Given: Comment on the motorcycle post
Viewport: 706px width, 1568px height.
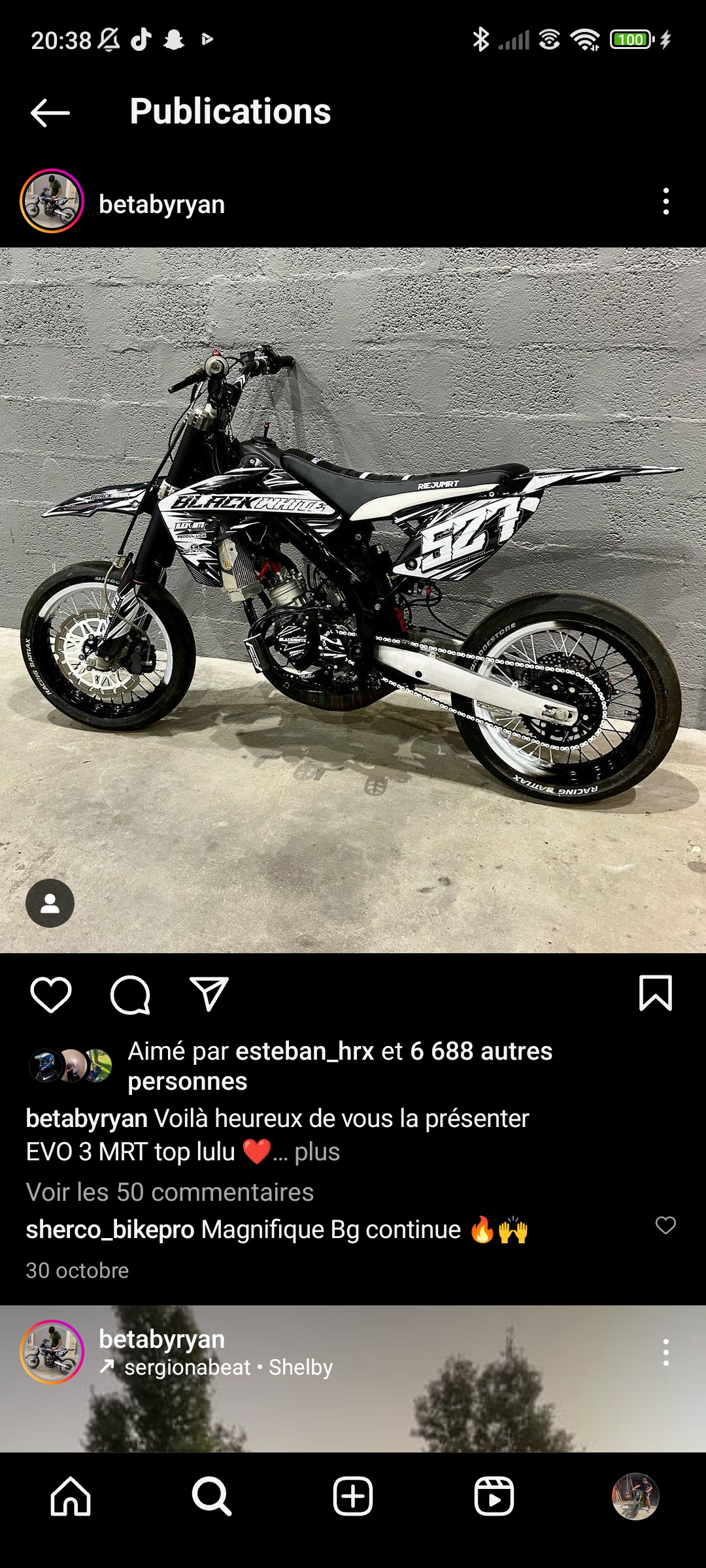Looking at the screenshot, I should pyautogui.click(x=130, y=994).
